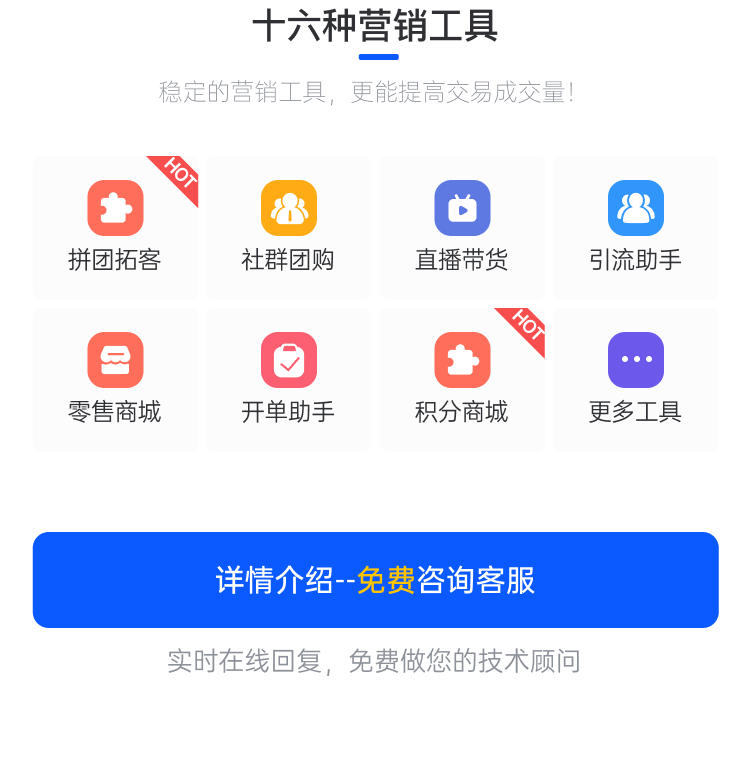Choose the 开单助手 tool
This screenshot has height=774, width=750.
(x=288, y=379)
